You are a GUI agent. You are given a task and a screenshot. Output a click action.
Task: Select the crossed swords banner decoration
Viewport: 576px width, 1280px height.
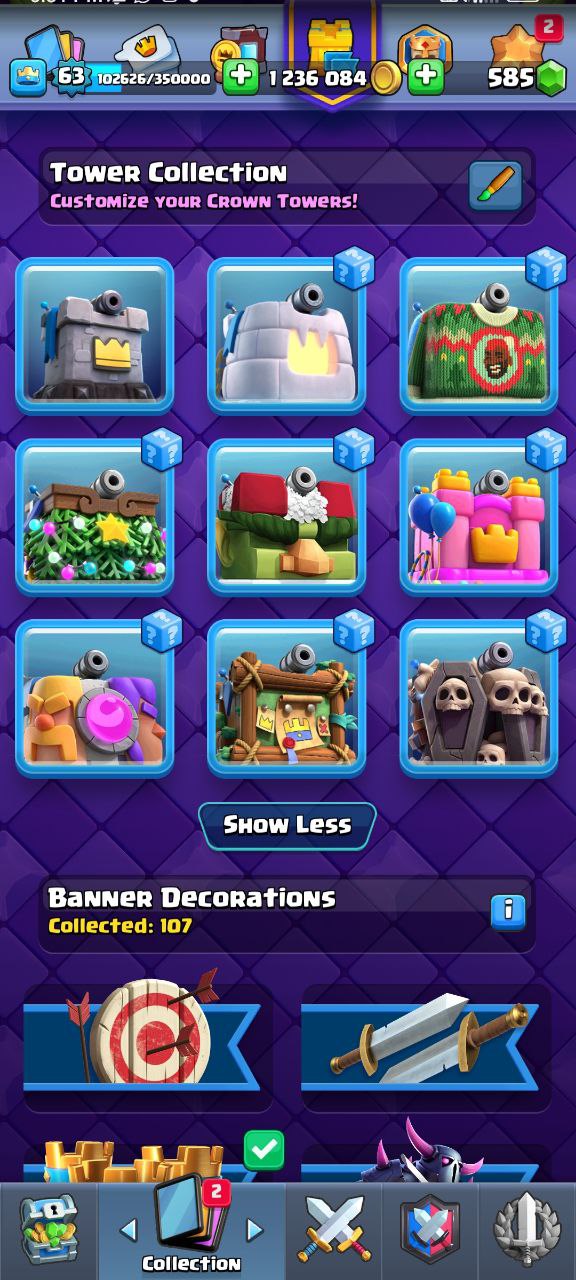[x=426, y=1045]
